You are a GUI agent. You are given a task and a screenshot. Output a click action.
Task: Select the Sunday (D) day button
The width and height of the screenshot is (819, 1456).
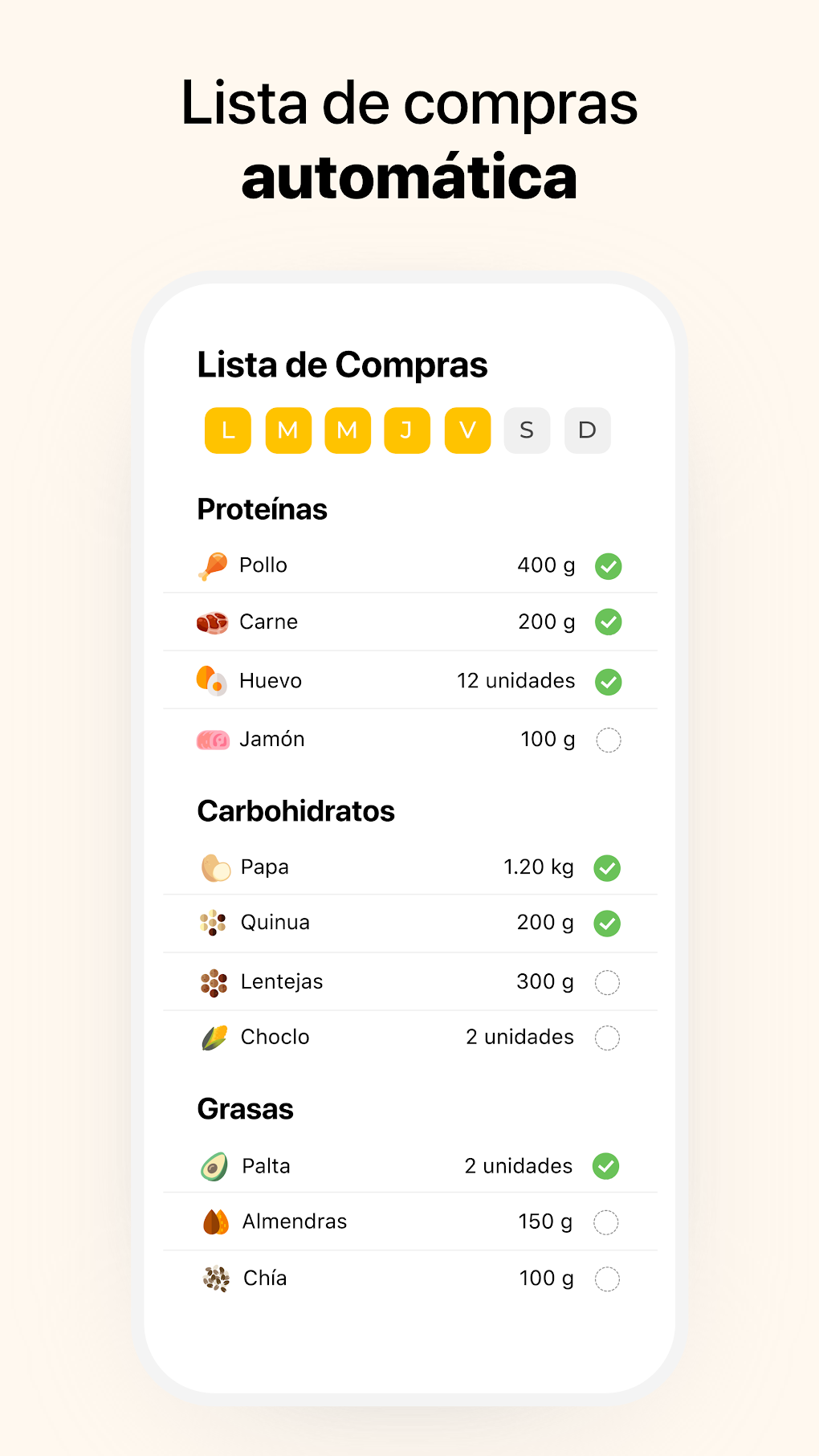587,430
